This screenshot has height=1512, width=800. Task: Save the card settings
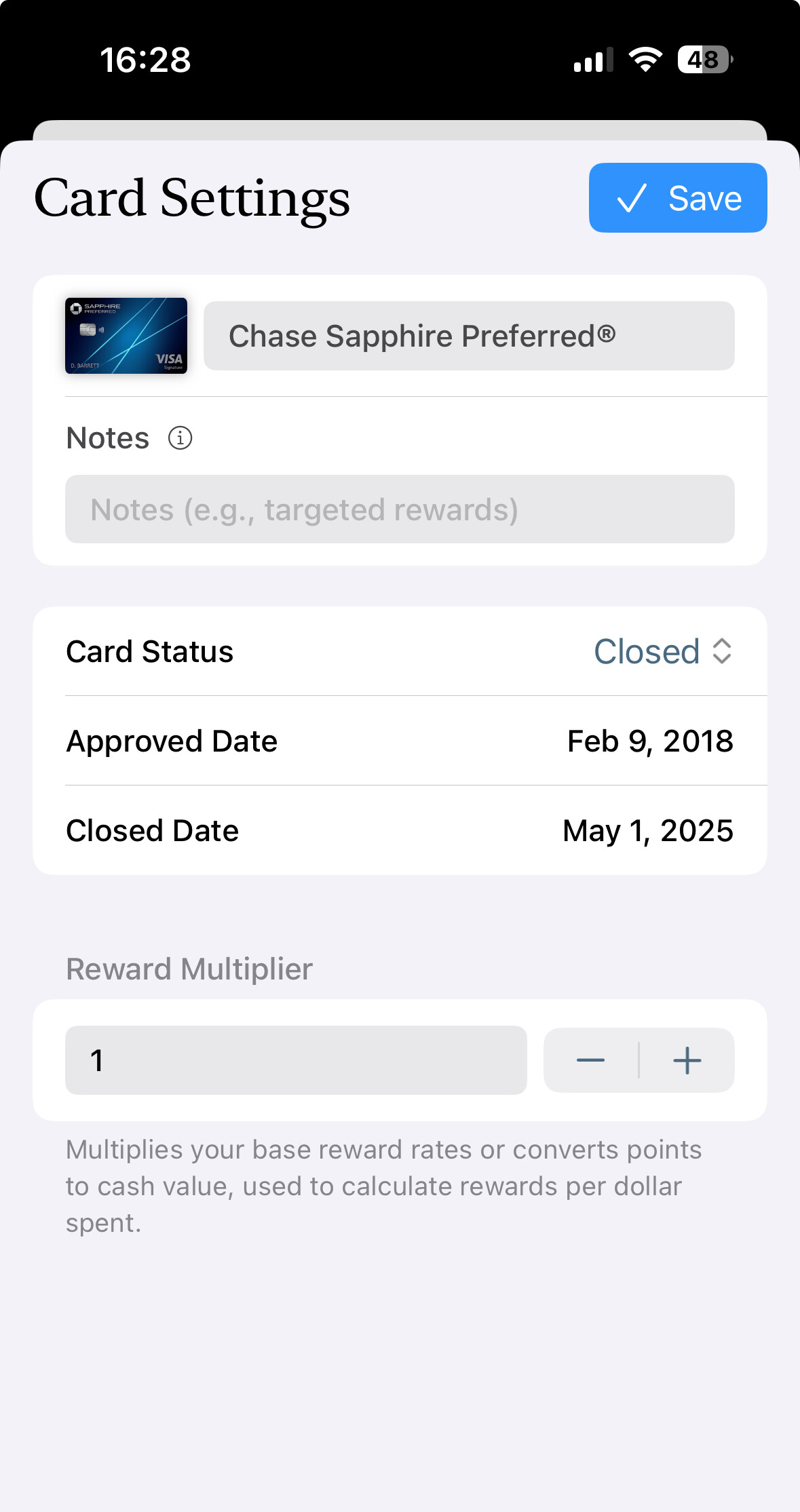[x=678, y=197]
